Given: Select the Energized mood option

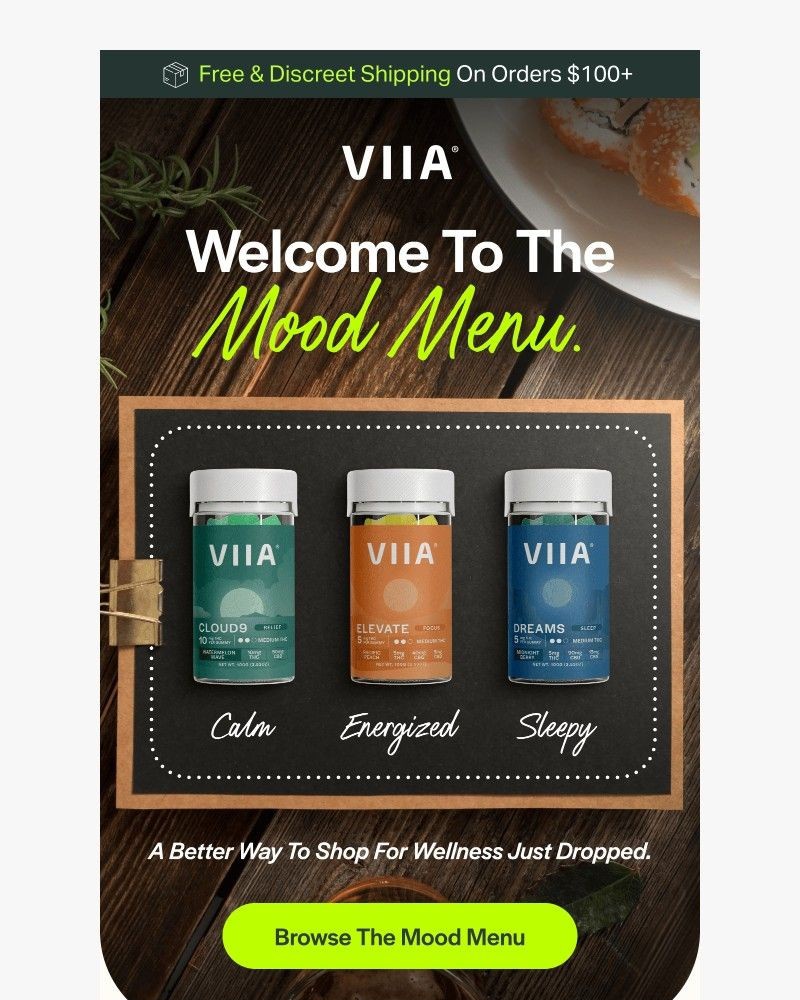Looking at the screenshot, I should 399,726.
